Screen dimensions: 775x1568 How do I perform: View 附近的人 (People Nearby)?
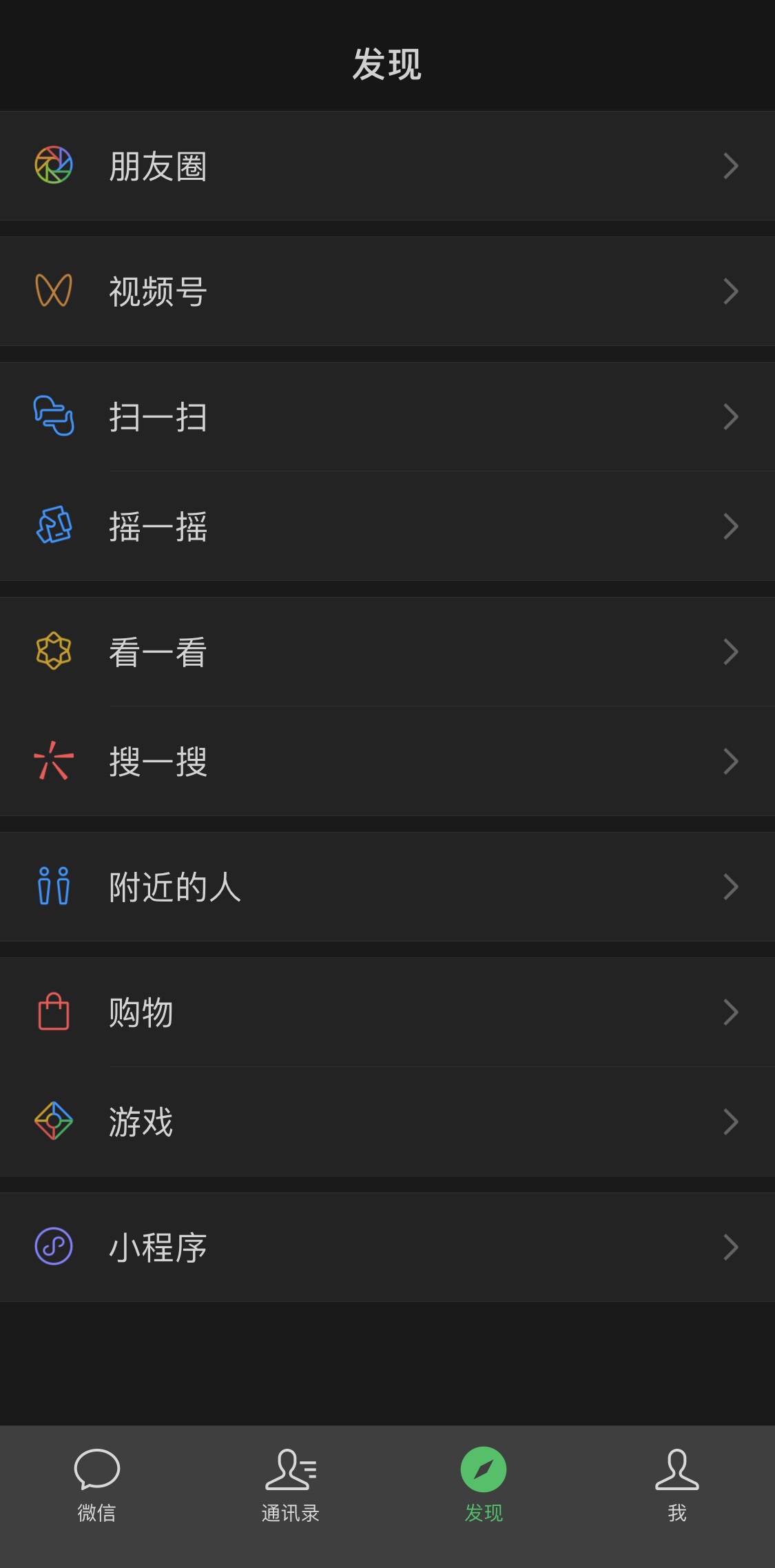[x=386, y=887]
